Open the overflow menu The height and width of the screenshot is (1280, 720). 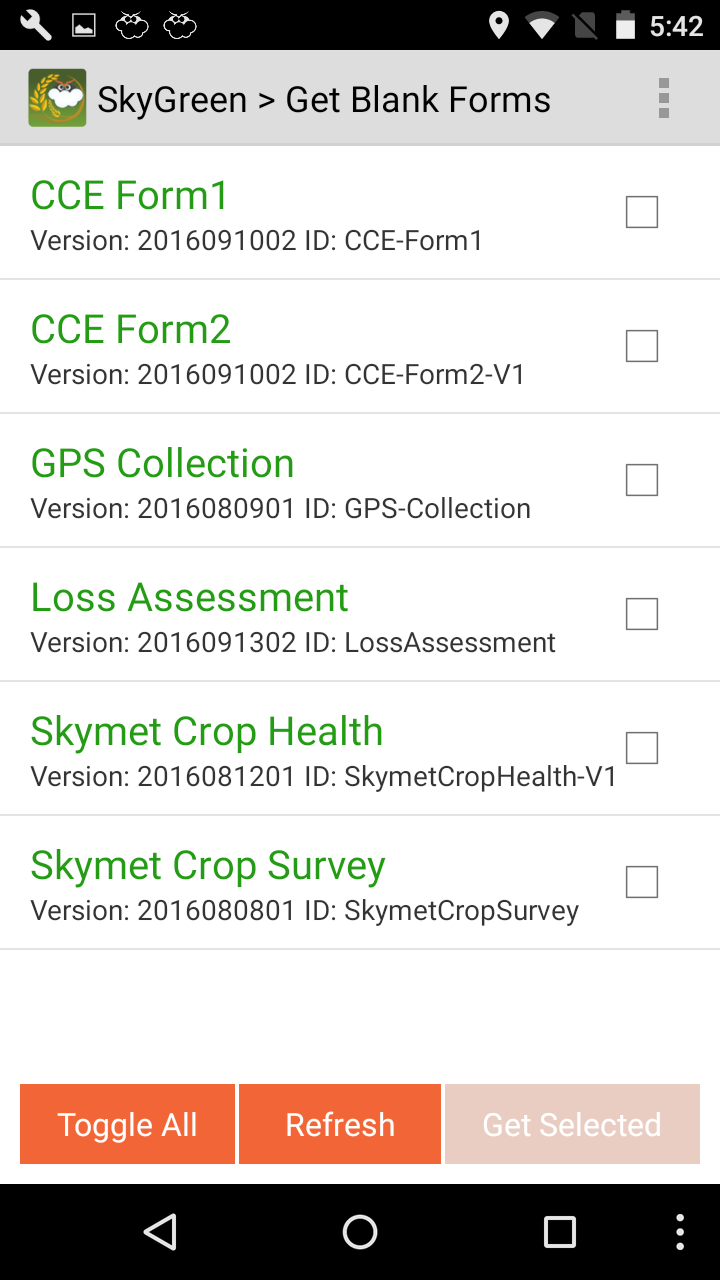(664, 99)
